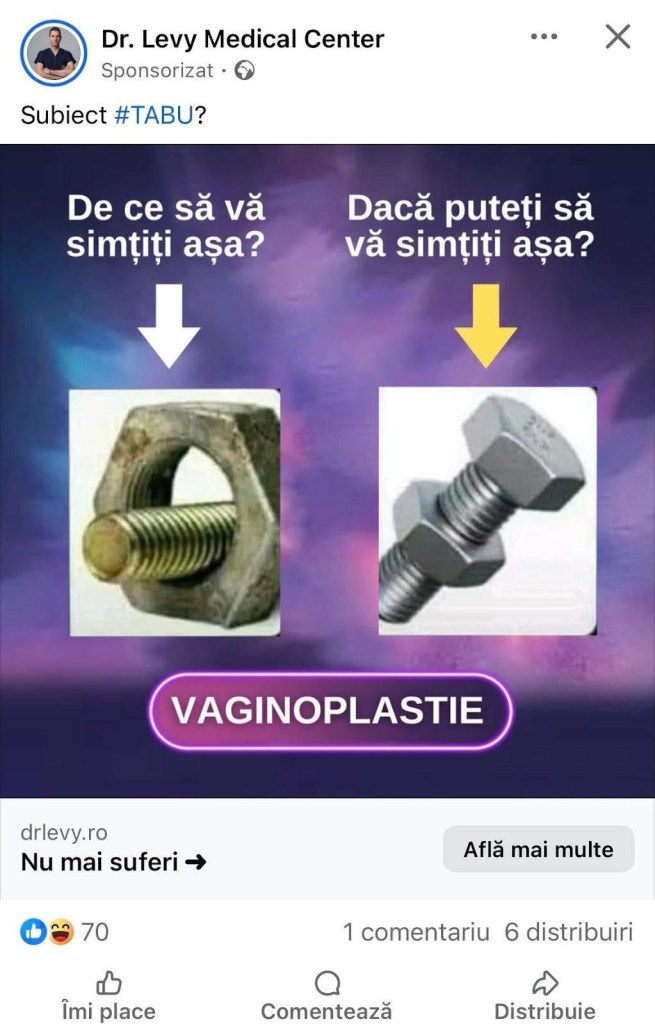
Task: Open Dr. Levy Medical Center profile picture
Action: [54, 52]
